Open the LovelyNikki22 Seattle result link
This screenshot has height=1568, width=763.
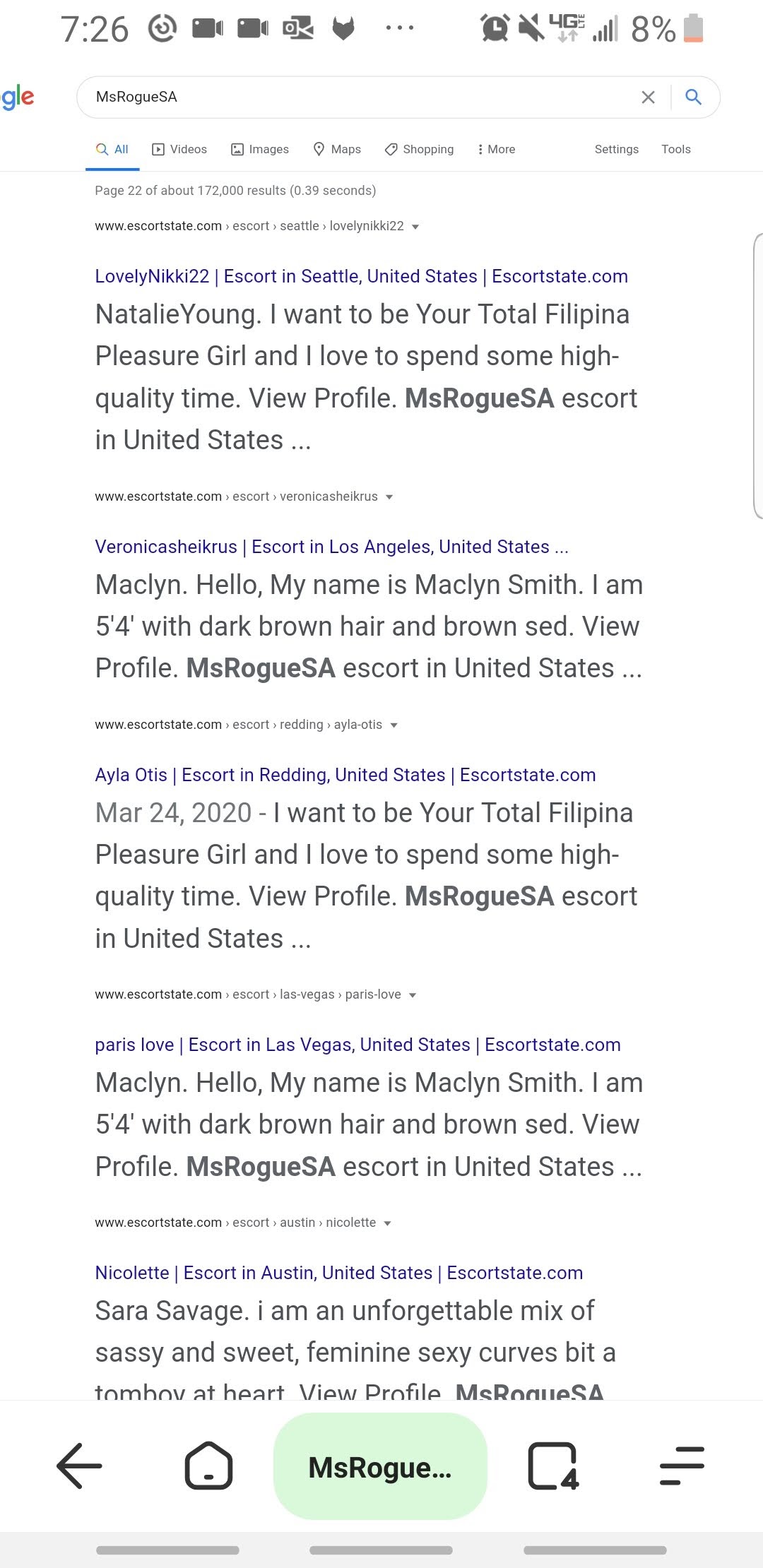tap(361, 276)
